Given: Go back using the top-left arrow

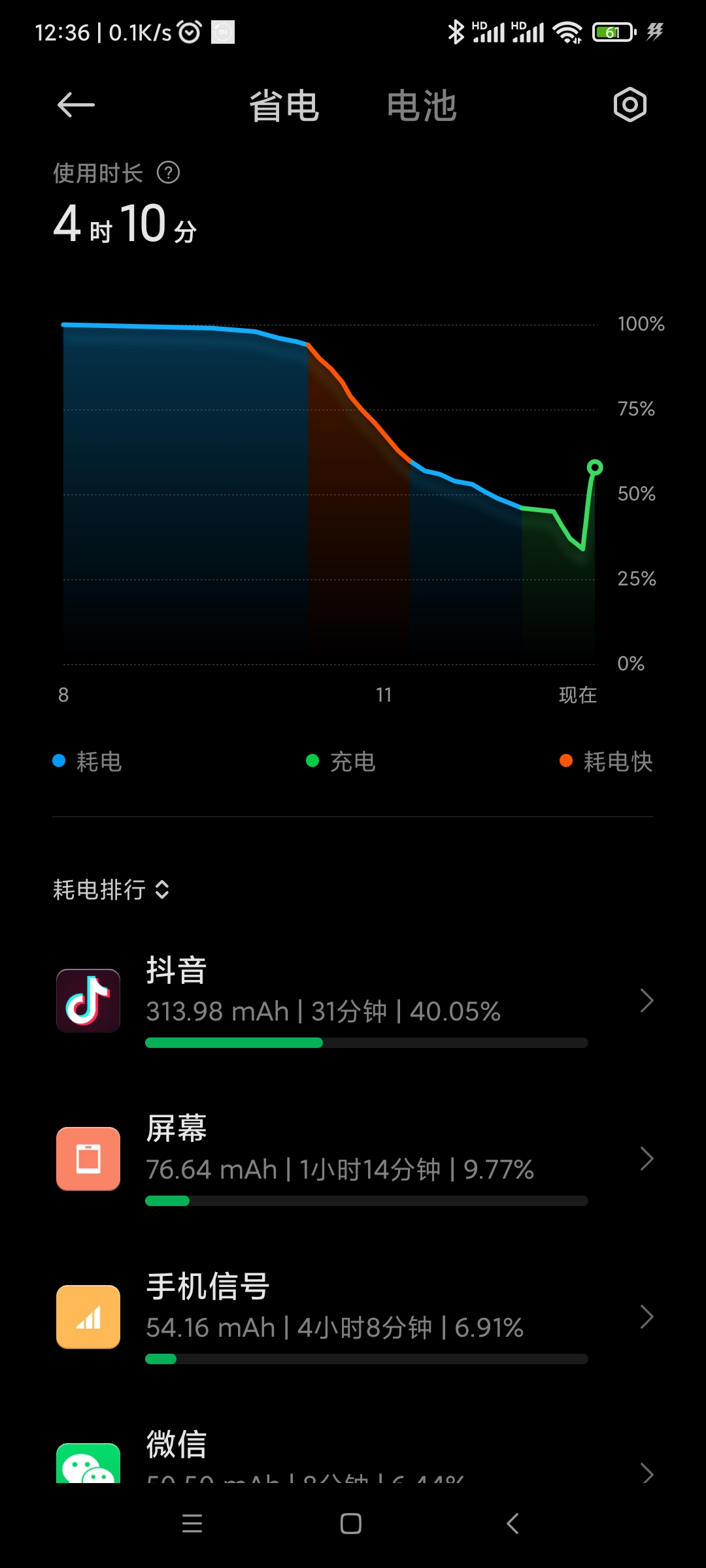Looking at the screenshot, I should 76,105.
